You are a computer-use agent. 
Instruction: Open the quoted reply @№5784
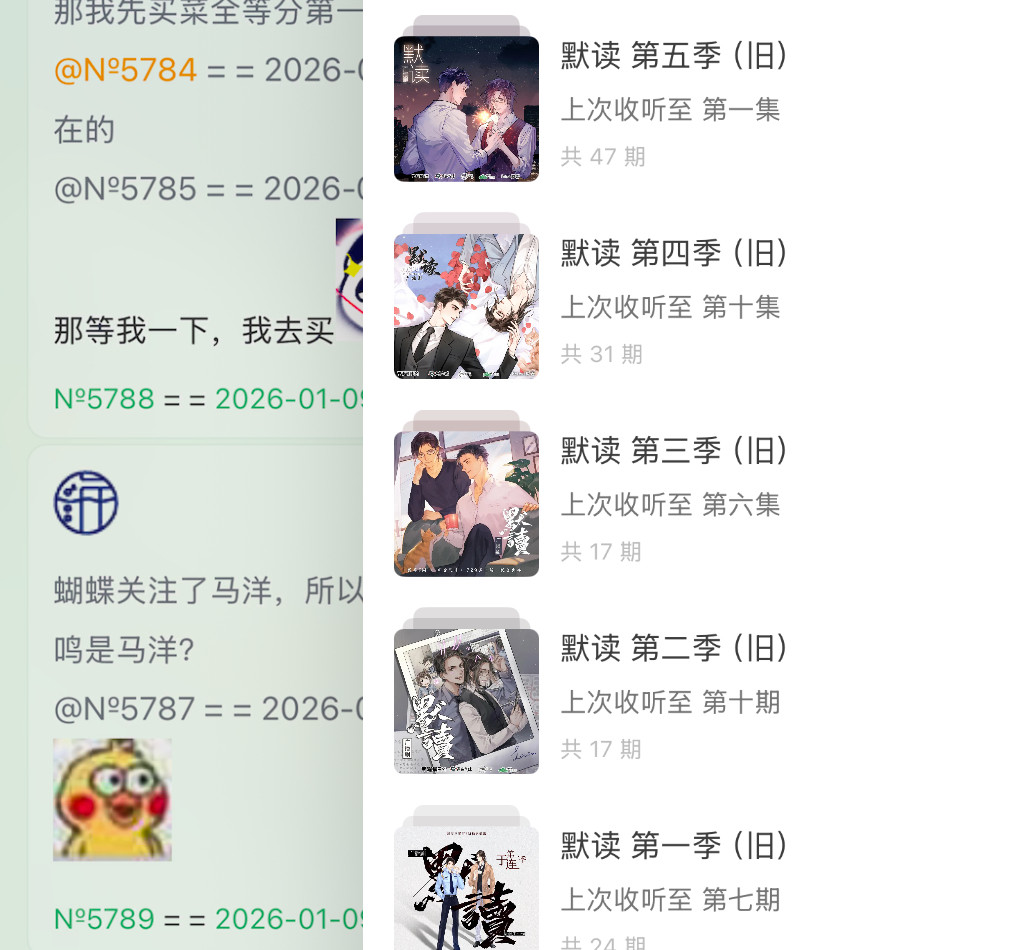(125, 71)
